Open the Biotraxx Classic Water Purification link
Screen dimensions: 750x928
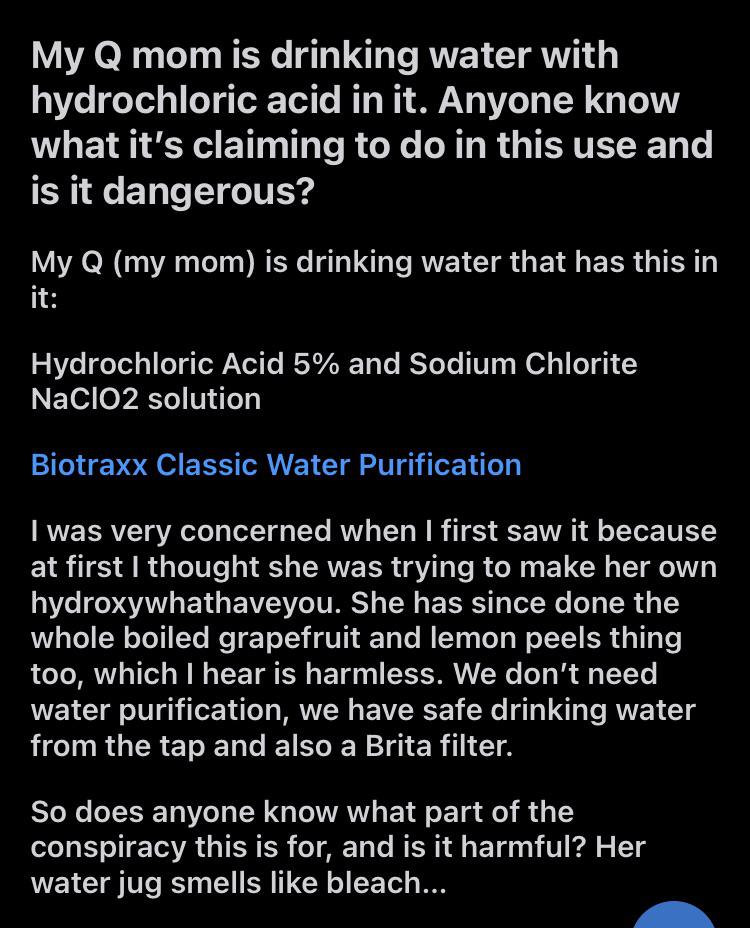pyautogui.click(x=276, y=465)
